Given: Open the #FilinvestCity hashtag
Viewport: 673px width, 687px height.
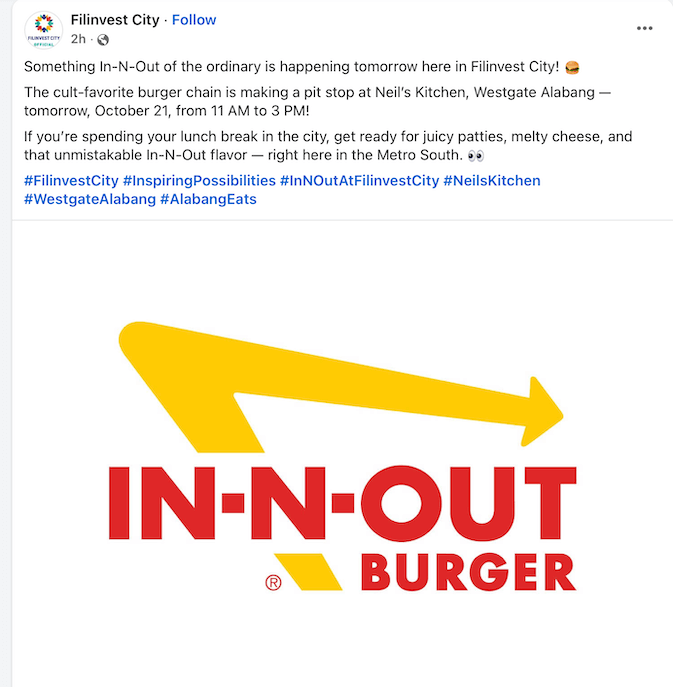Looking at the screenshot, I should pyautogui.click(x=69, y=181).
